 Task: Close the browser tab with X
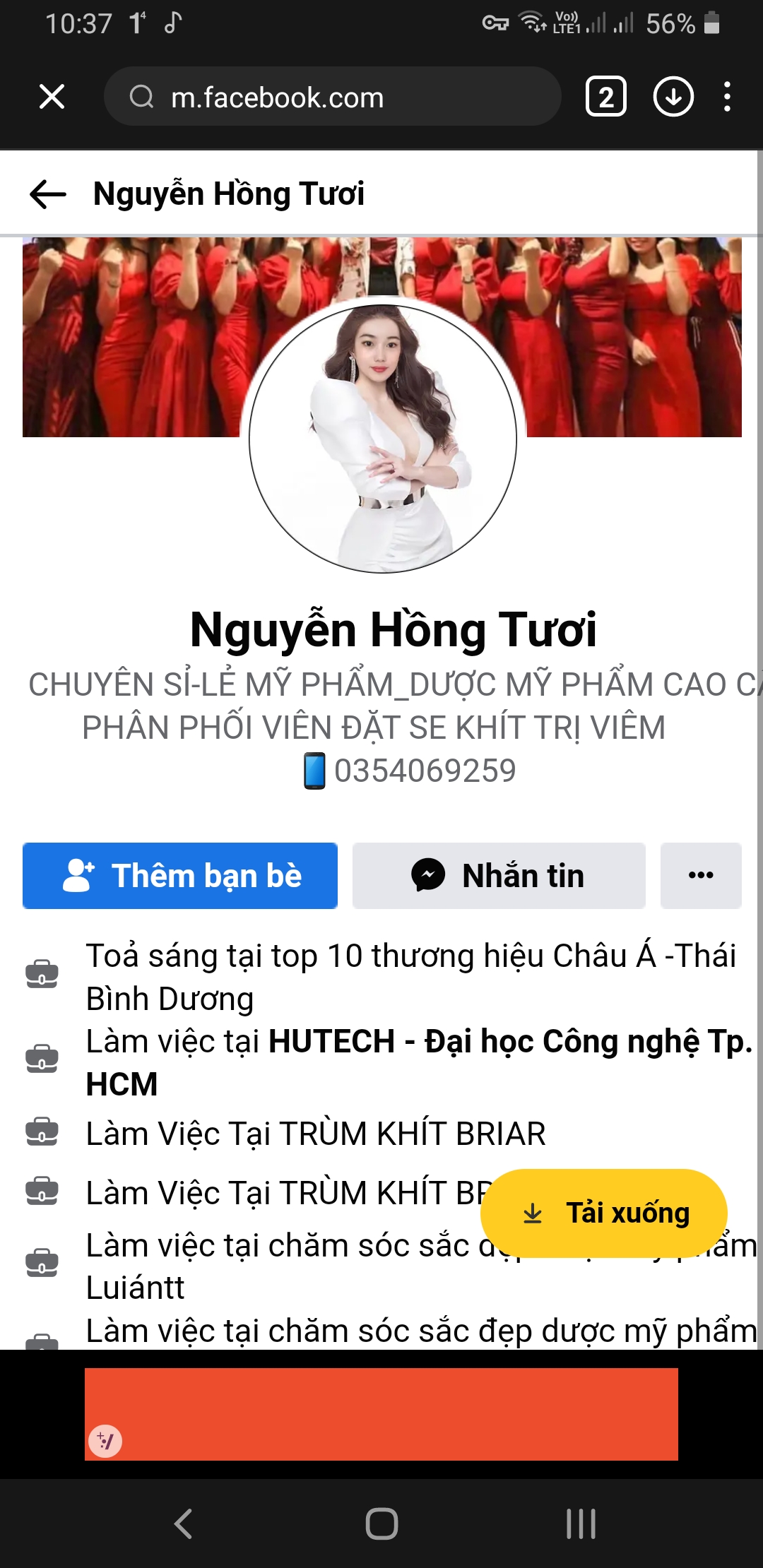pyautogui.click(x=52, y=96)
